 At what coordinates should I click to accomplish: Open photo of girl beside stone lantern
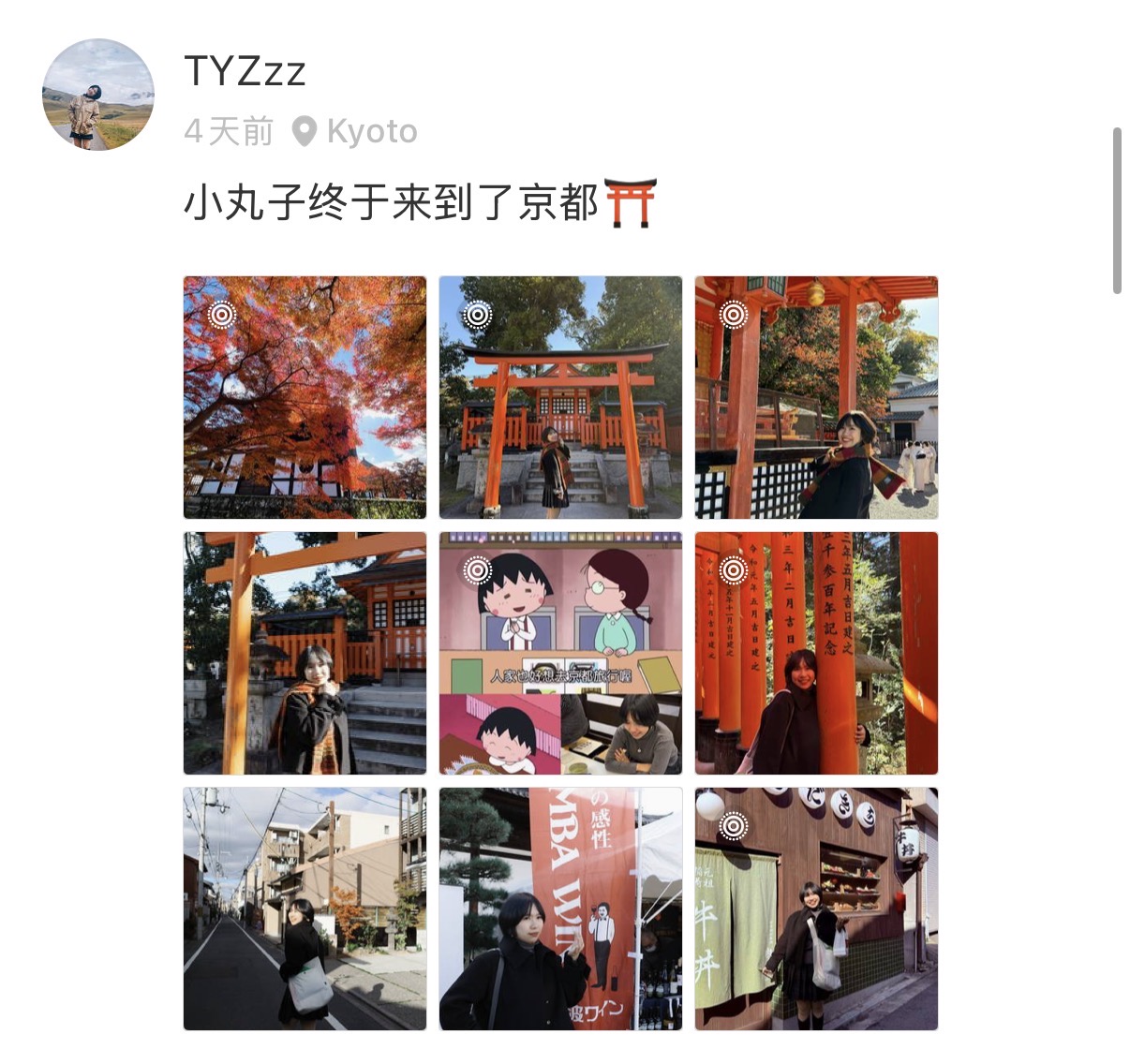pyautogui.click(x=305, y=653)
